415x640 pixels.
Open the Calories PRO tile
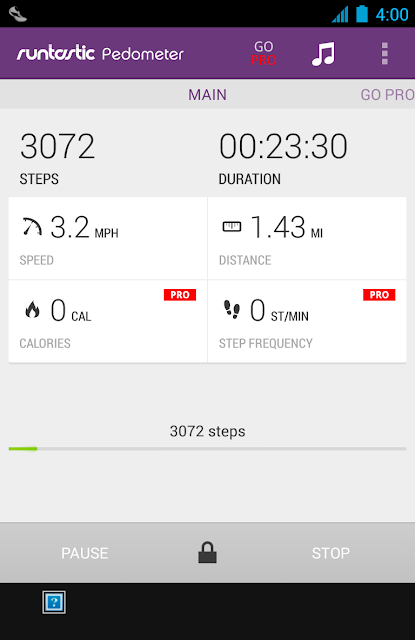click(x=108, y=321)
